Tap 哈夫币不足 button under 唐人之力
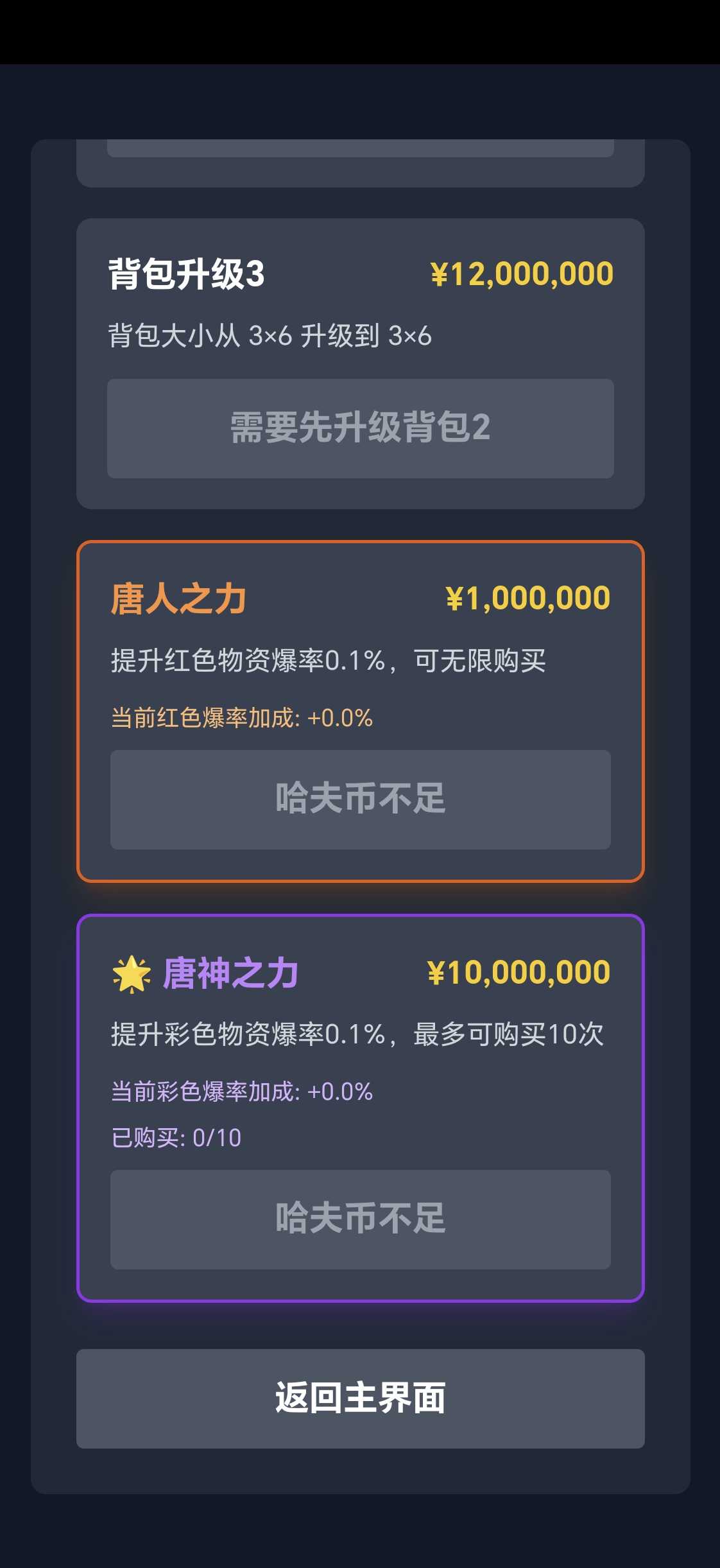The height and width of the screenshot is (1568, 720). [360, 799]
